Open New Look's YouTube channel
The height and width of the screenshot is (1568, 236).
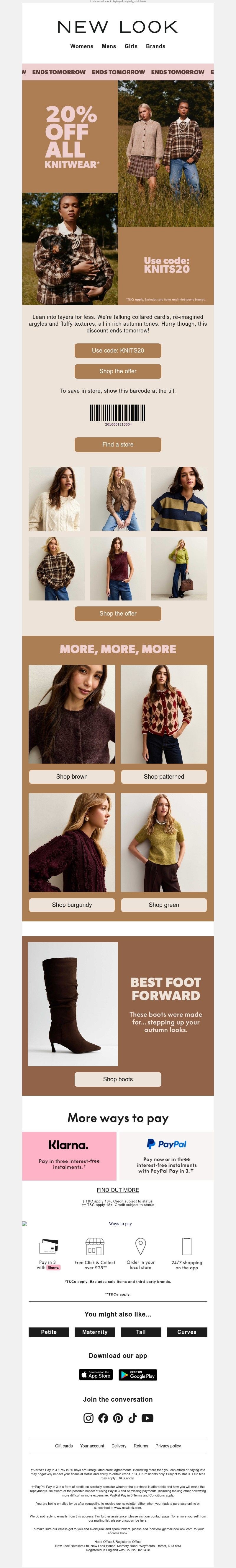[x=147, y=1418]
